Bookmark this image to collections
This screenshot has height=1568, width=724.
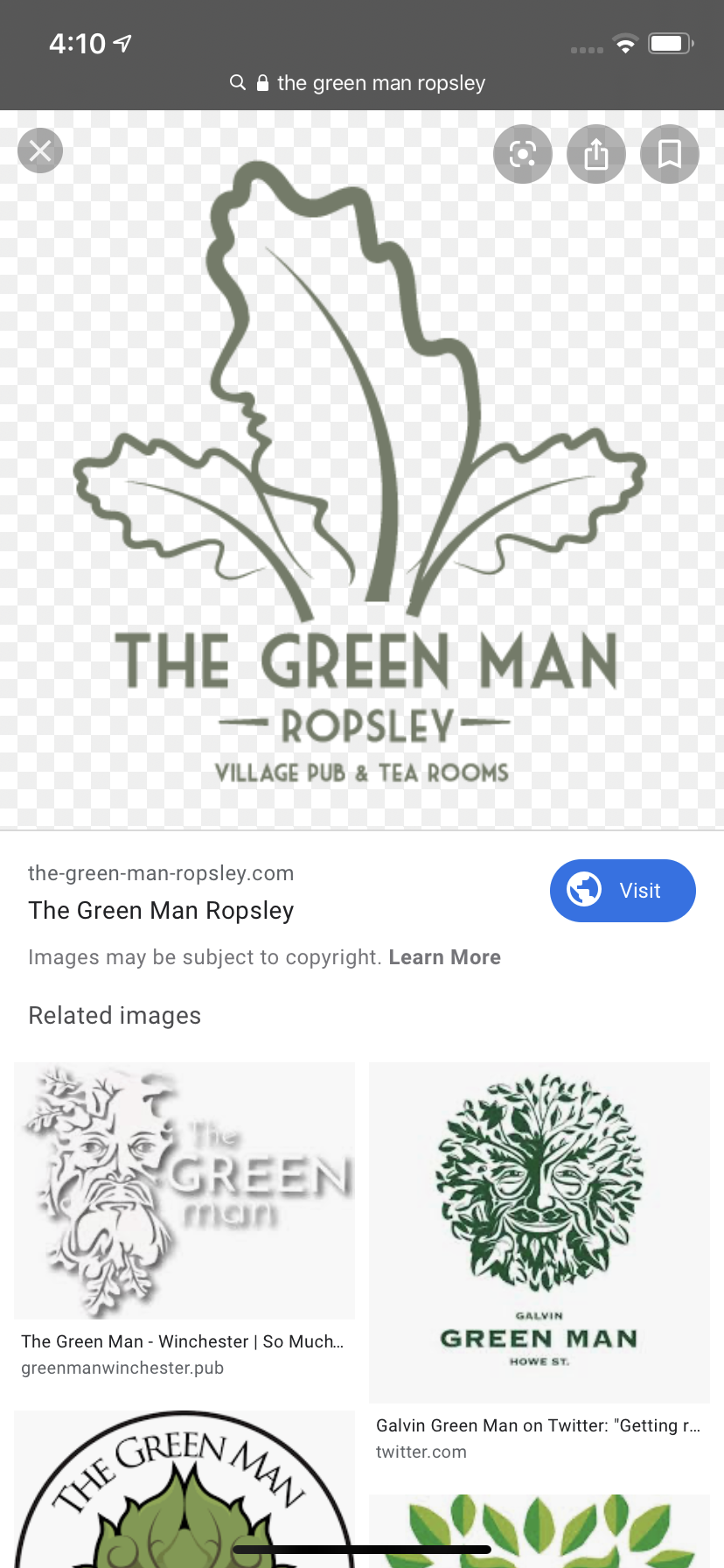[670, 154]
